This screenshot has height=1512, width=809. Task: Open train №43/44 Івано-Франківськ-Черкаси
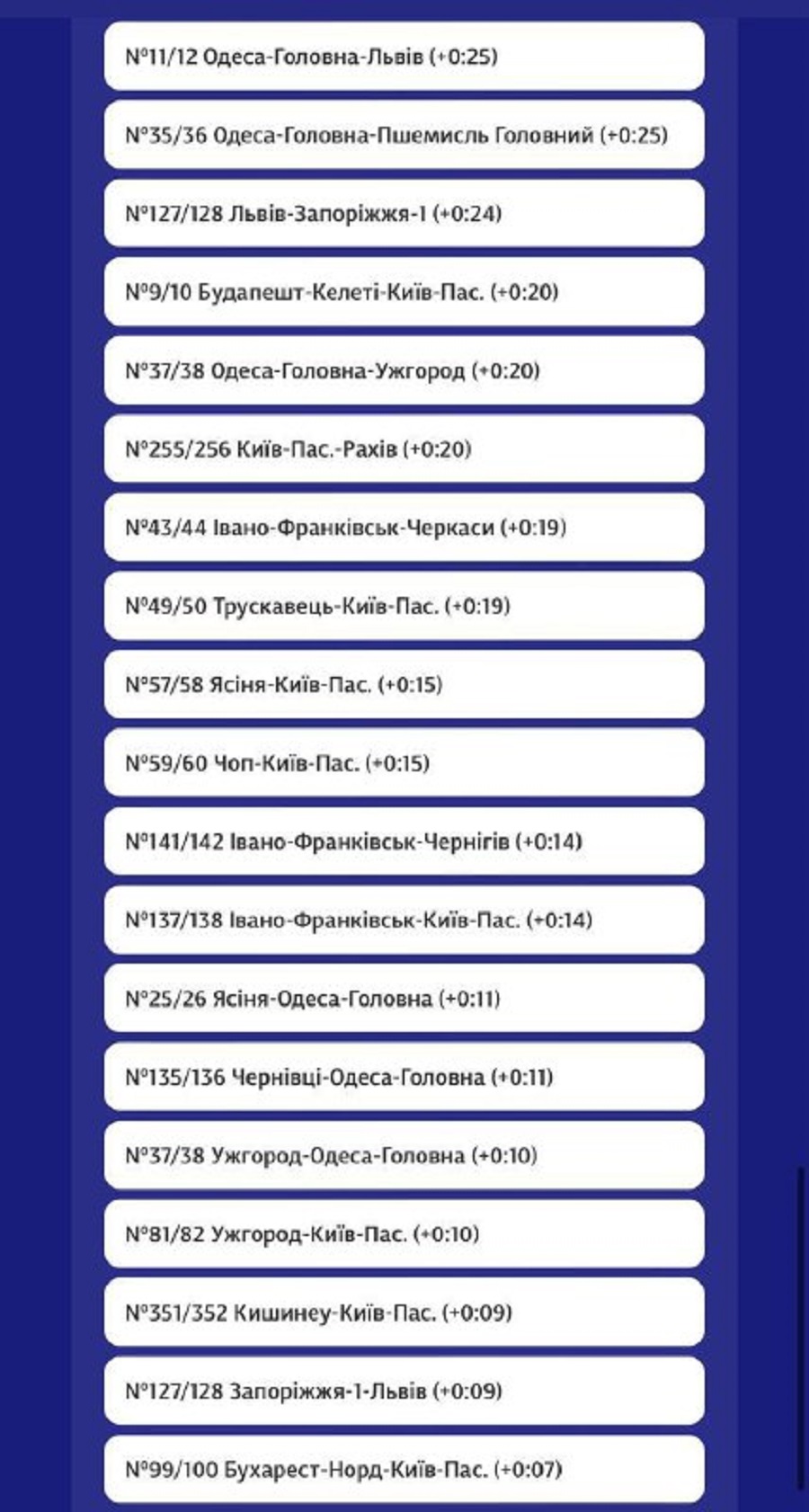click(x=404, y=528)
